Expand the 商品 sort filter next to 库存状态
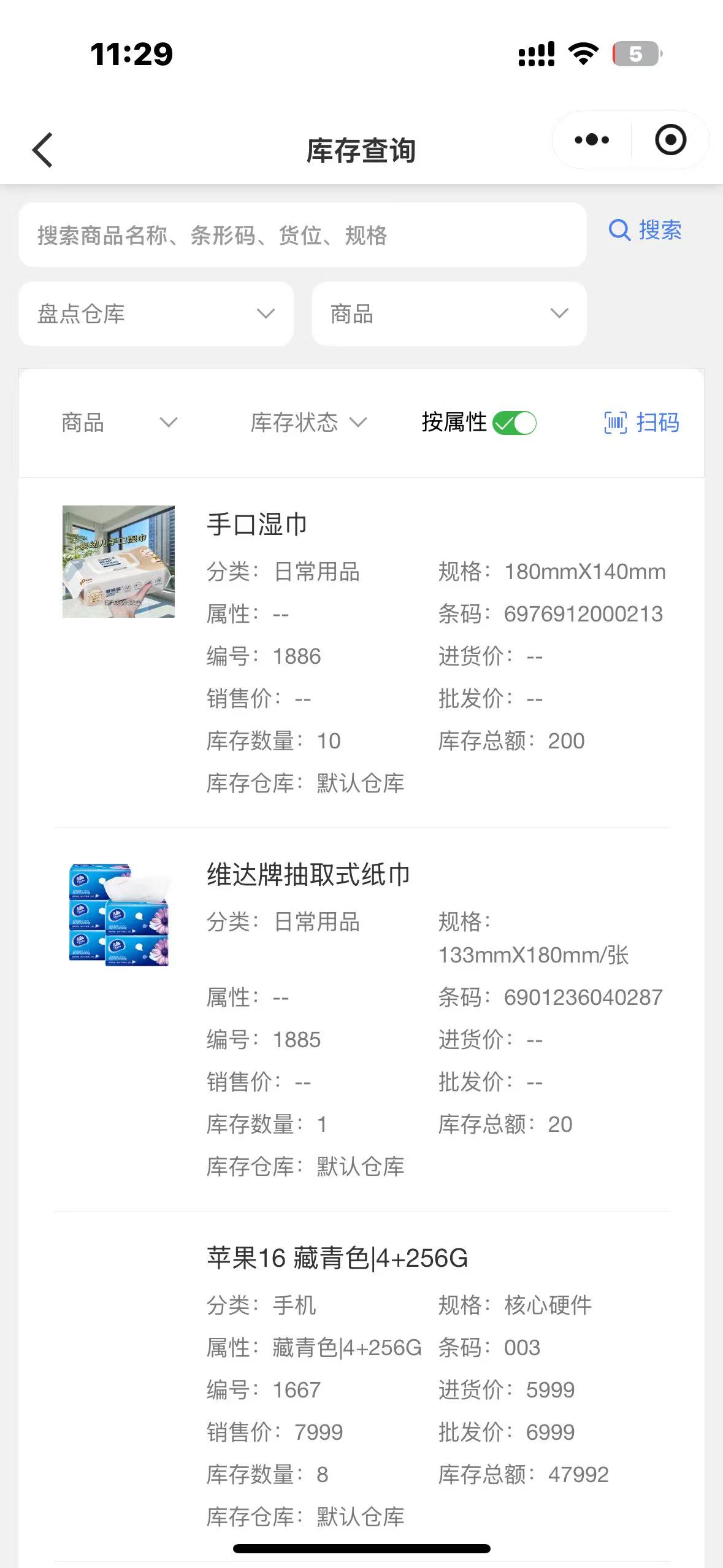Image resolution: width=723 pixels, height=1568 pixels. coord(119,423)
